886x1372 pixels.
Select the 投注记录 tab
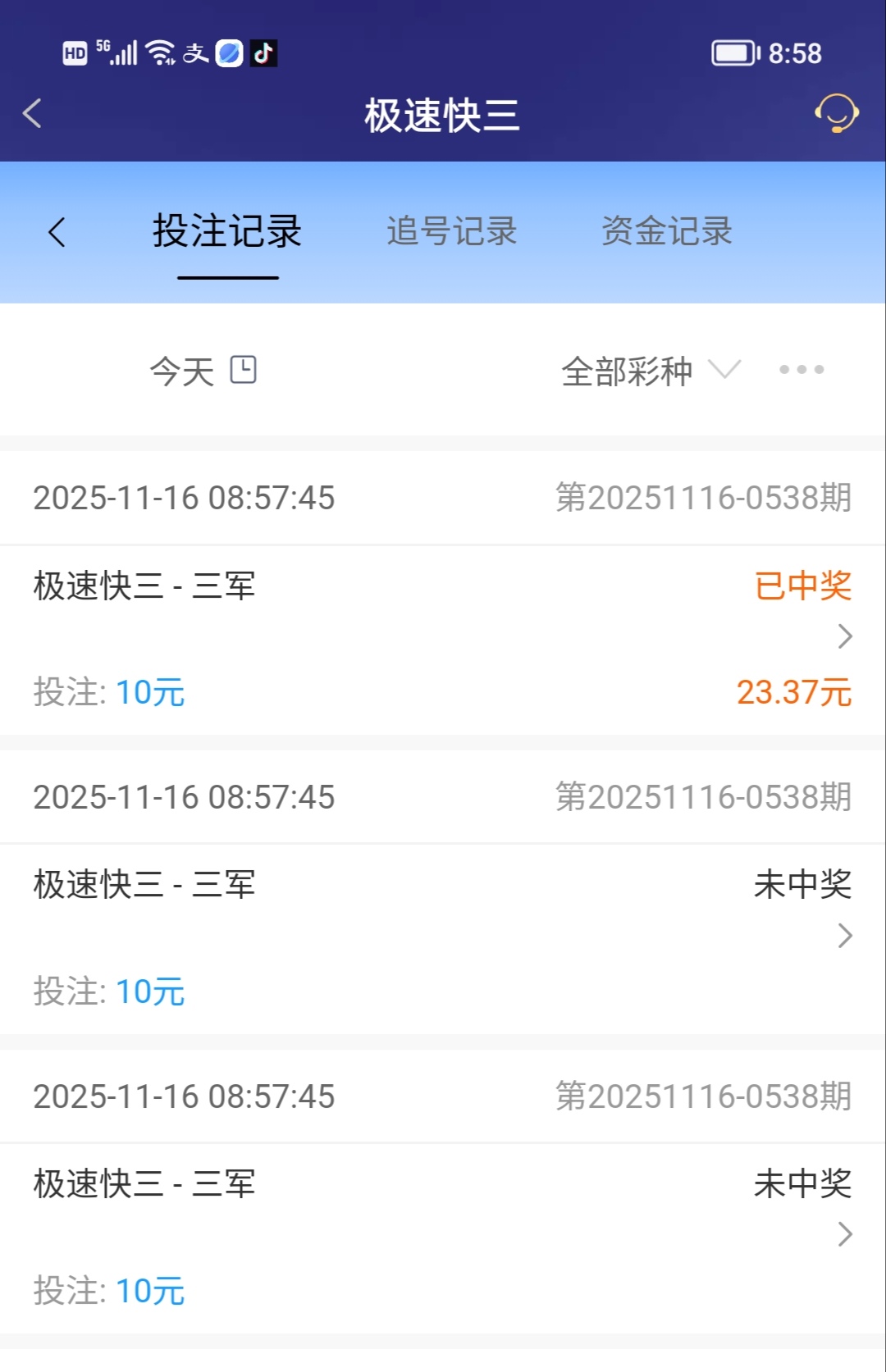227,231
